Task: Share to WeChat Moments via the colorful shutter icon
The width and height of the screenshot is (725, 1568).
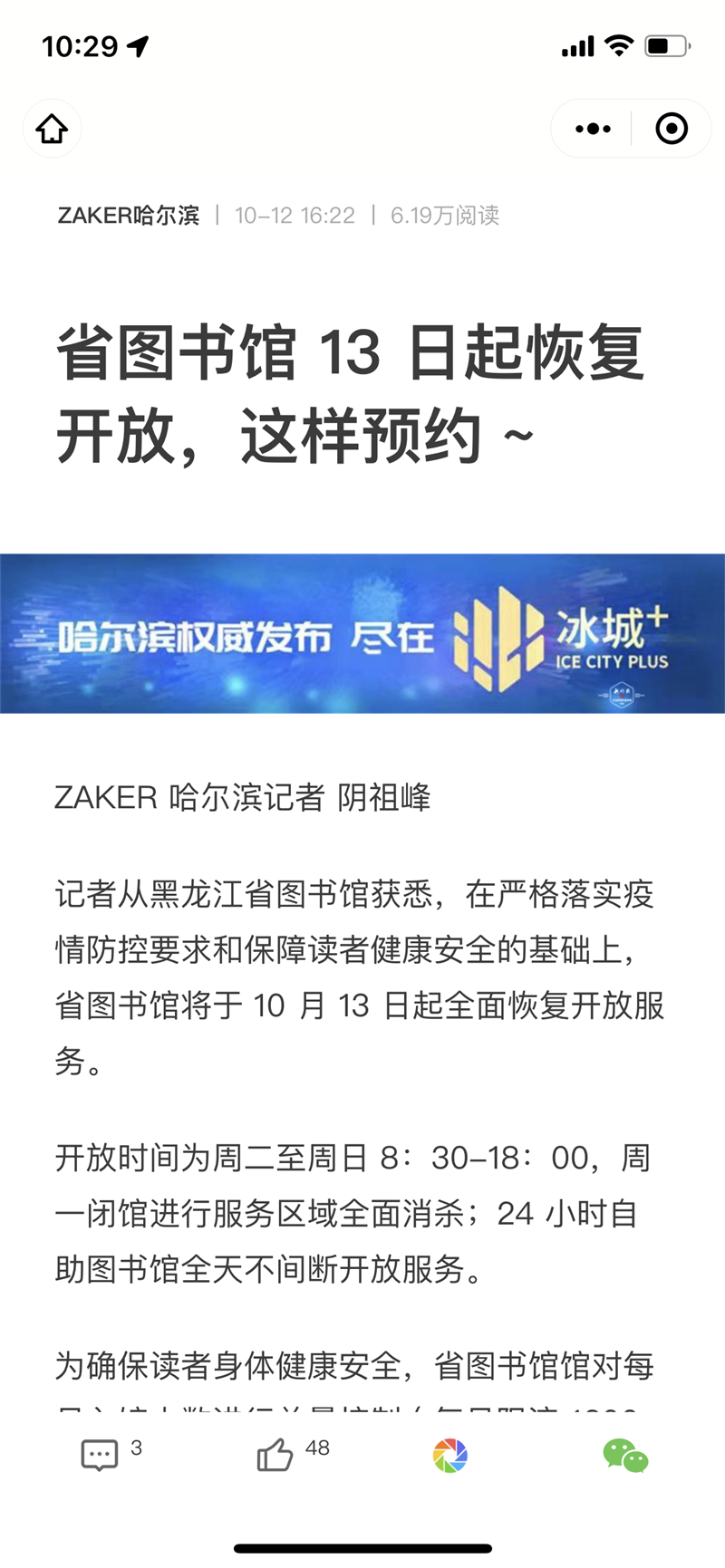Action: 449,1455
